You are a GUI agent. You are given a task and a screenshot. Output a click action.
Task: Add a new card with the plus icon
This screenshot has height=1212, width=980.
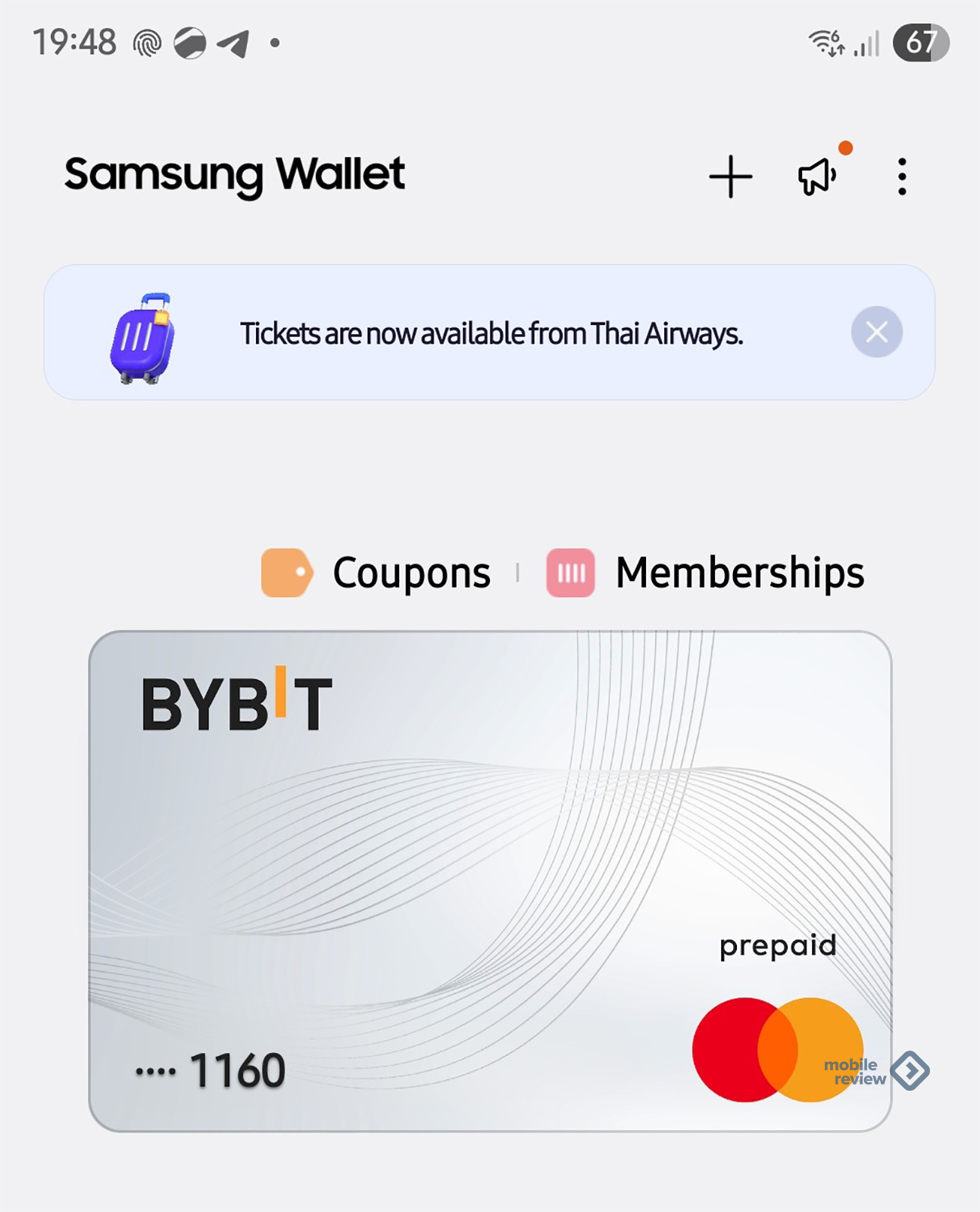coord(730,176)
